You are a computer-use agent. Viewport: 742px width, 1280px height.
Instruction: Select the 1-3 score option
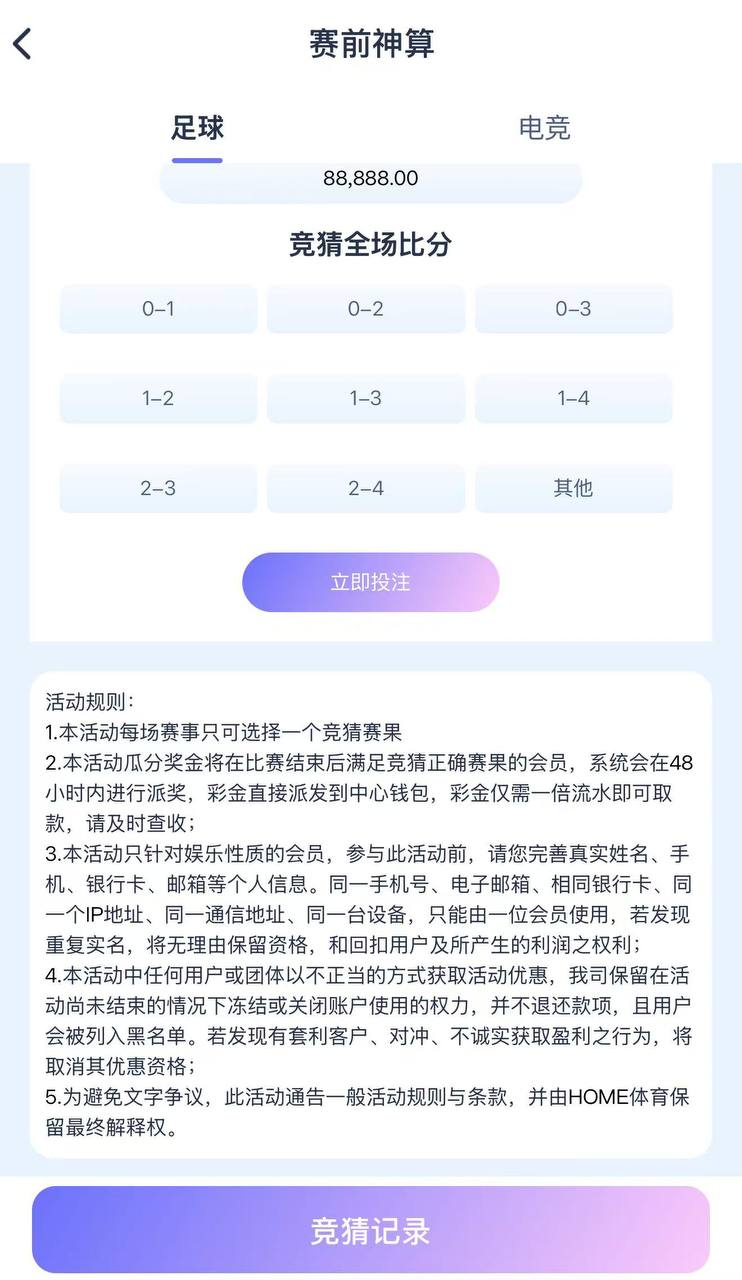pos(366,399)
